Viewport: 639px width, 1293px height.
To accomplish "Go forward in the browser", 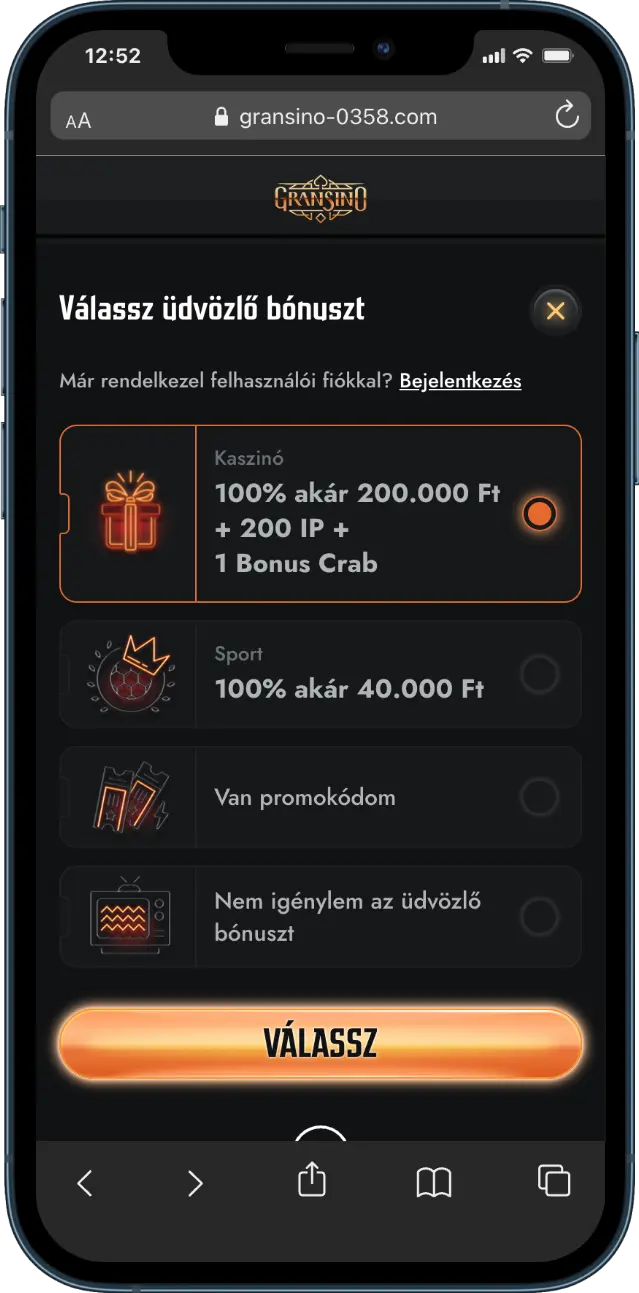I will tap(195, 1183).
